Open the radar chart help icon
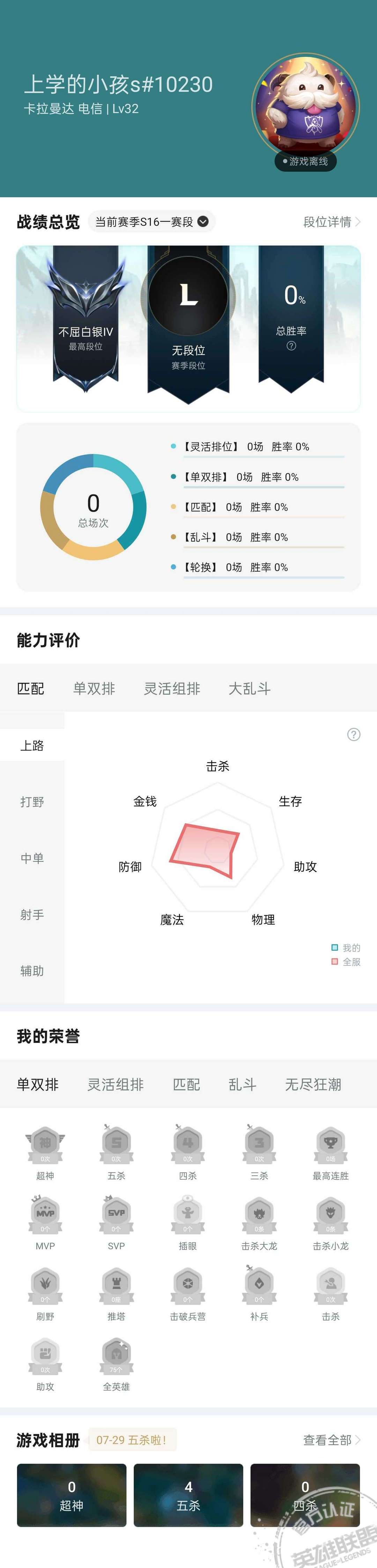Viewport: 377px width, 1568px height. 353,734
